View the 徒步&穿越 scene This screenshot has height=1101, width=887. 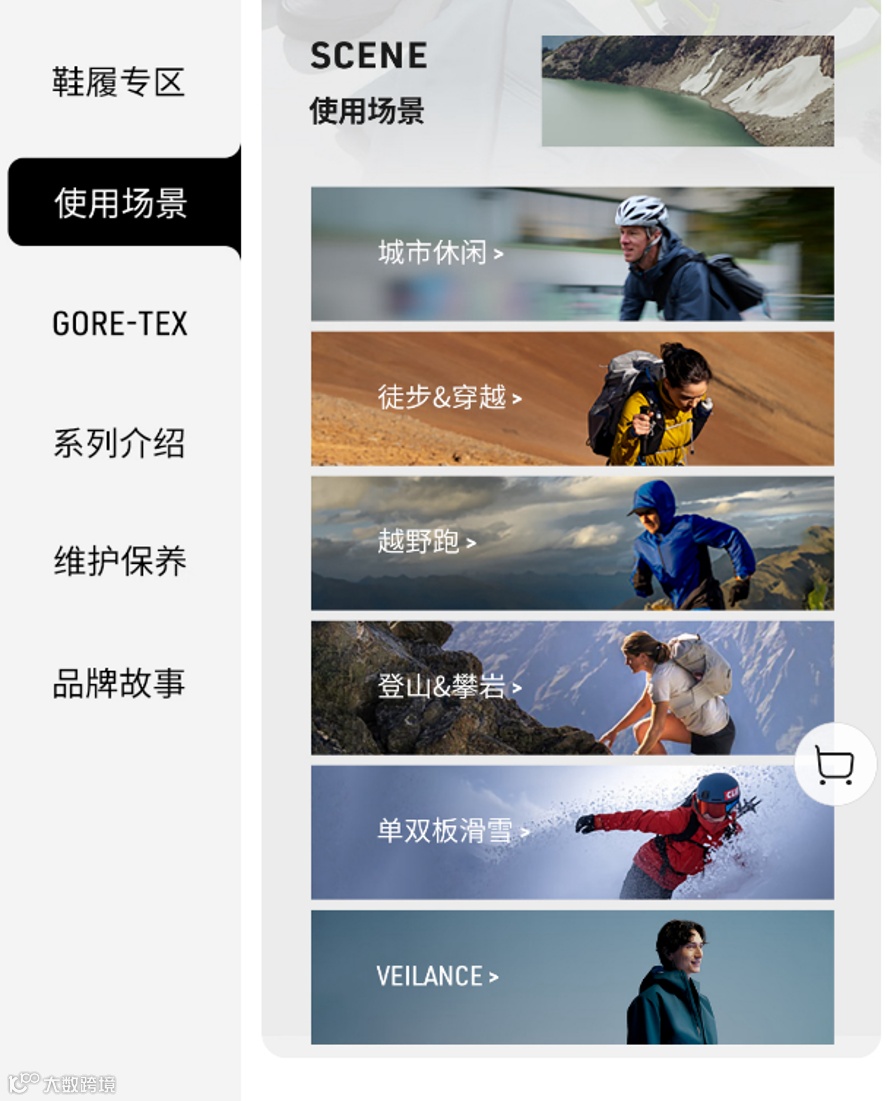pyautogui.click(x=571, y=399)
